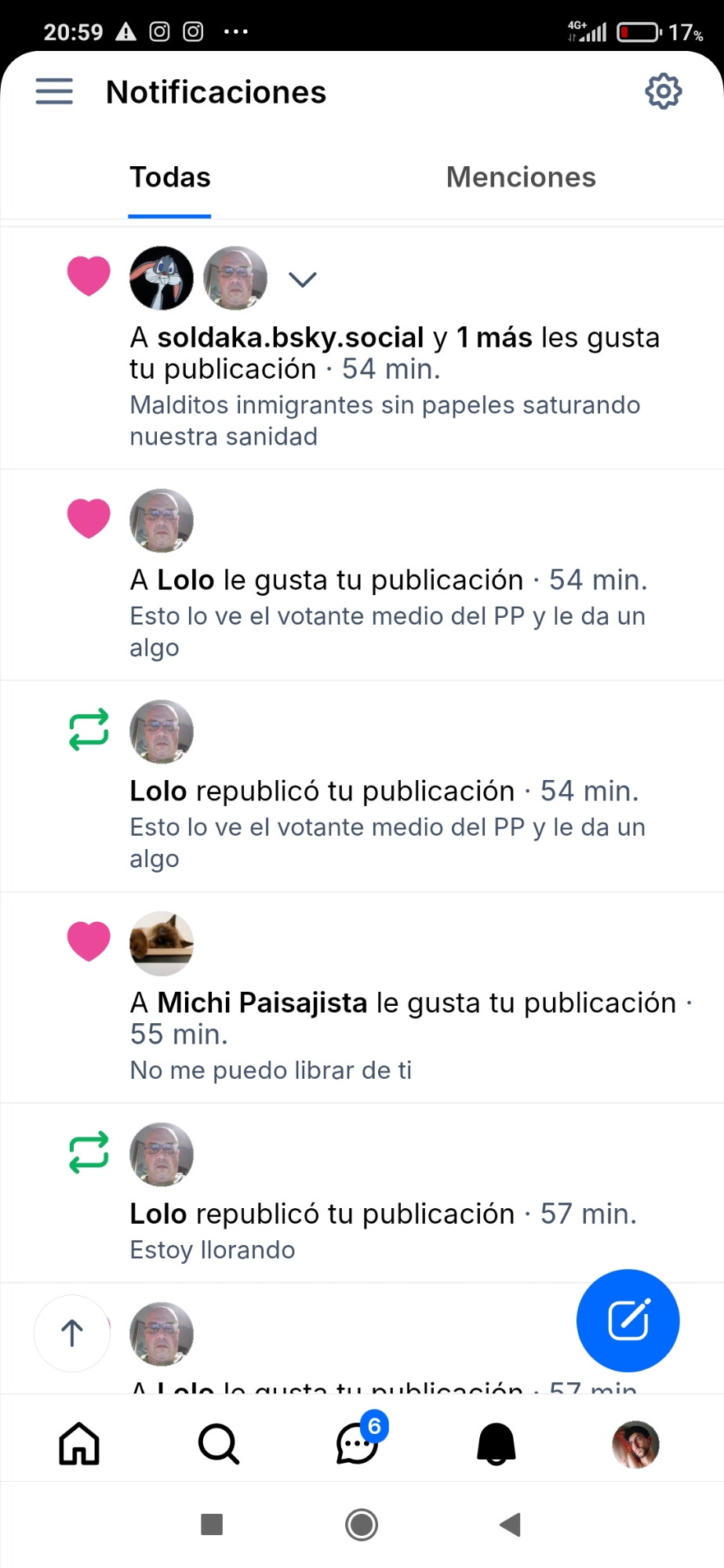The width and height of the screenshot is (724, 1568).
Task: Open soldaka's Bugs Bunny avatar profile
Action: [x=162, y=278]
